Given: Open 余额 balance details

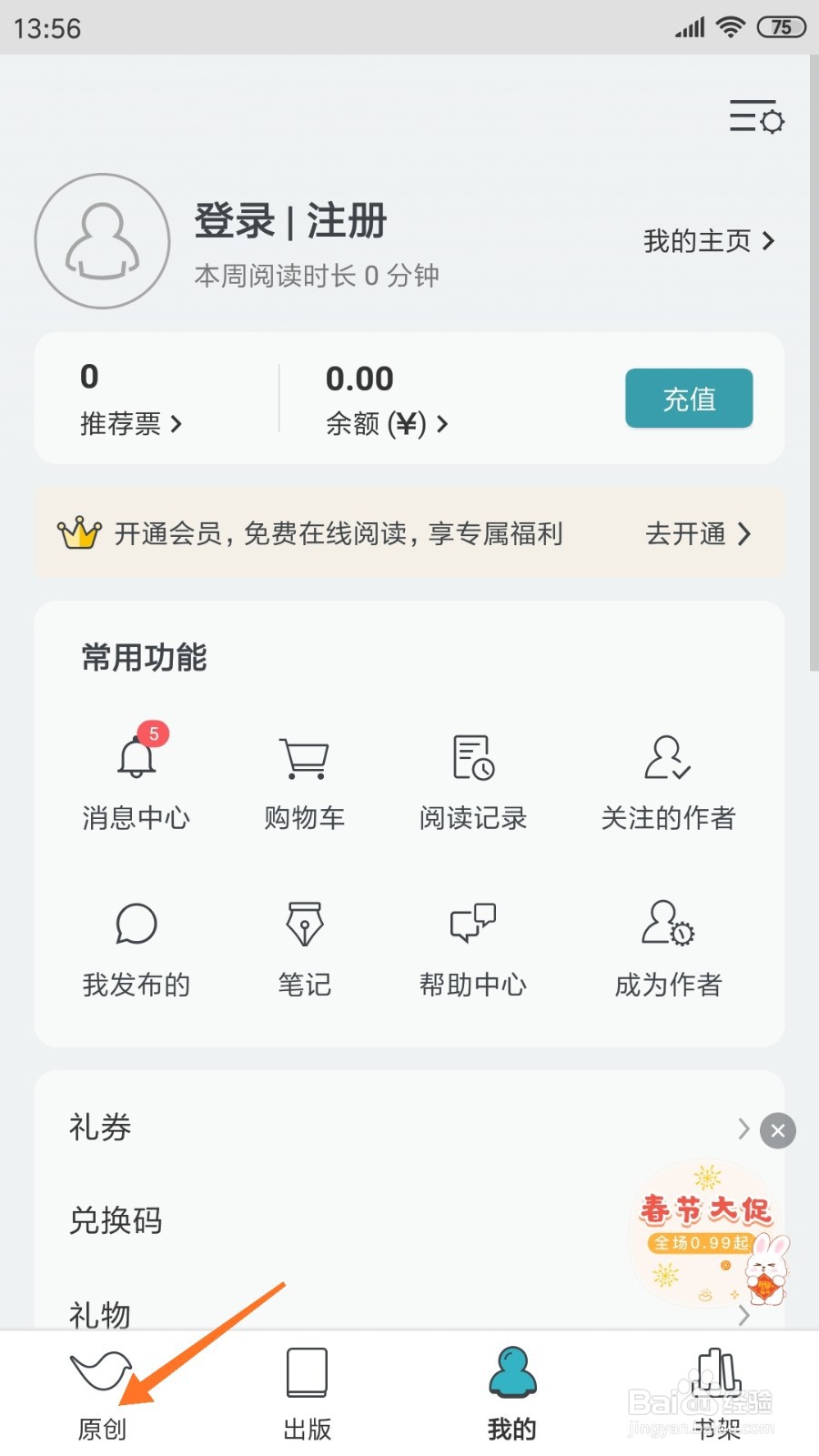Looking at the screenshot, I should (x=386, y=423).
